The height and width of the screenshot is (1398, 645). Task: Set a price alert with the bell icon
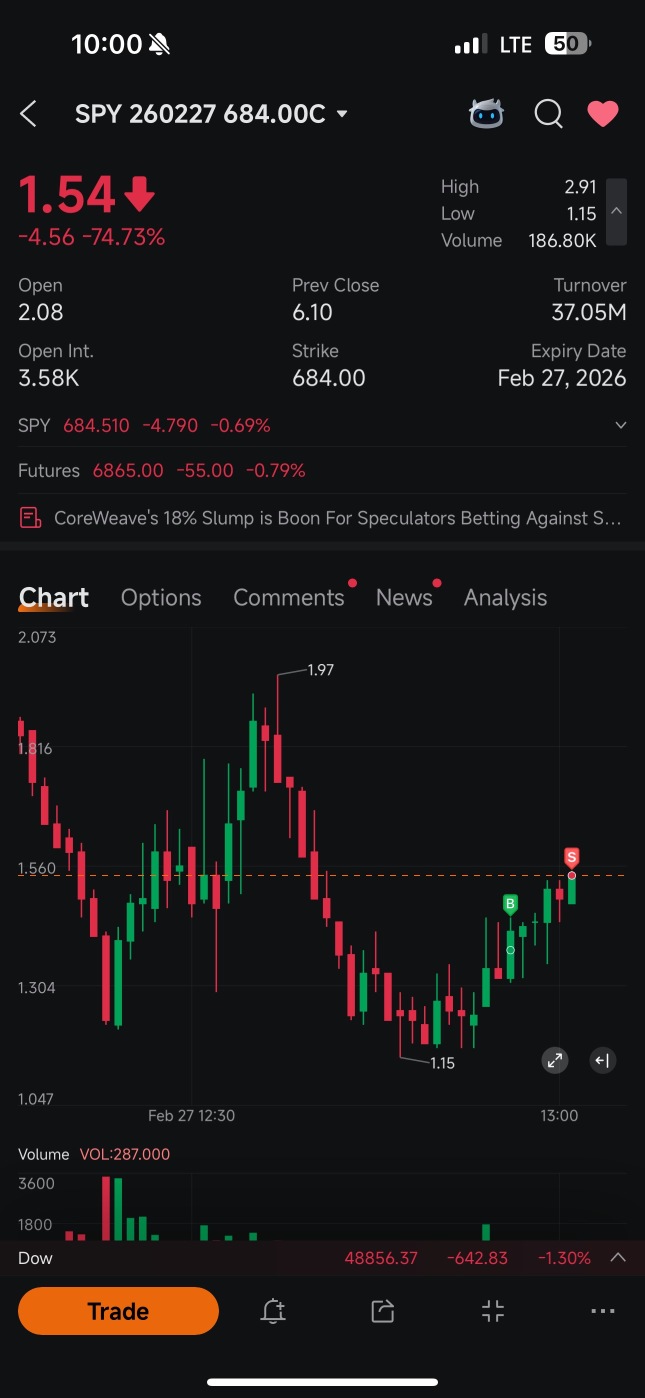coord(273,1312)
